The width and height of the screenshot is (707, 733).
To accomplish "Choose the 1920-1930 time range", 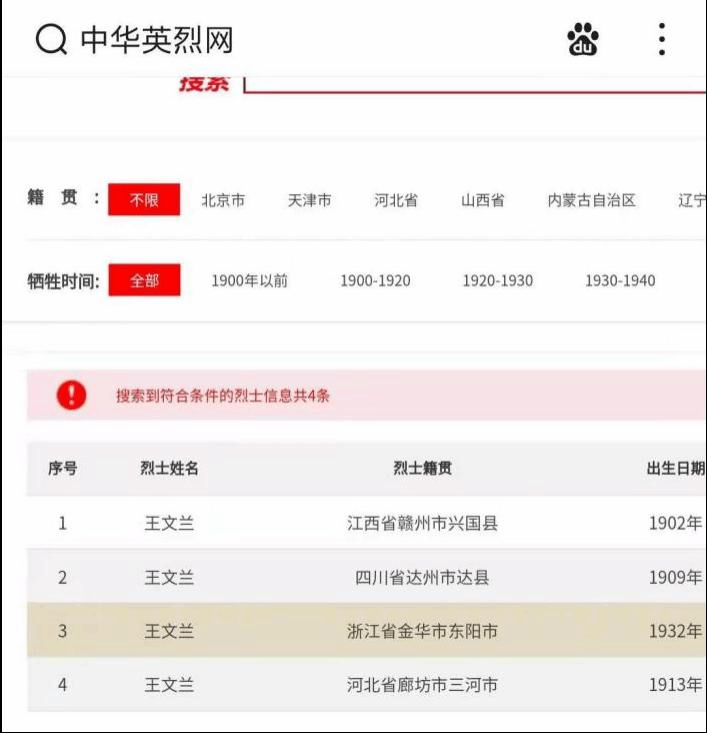I will [497, 281].
